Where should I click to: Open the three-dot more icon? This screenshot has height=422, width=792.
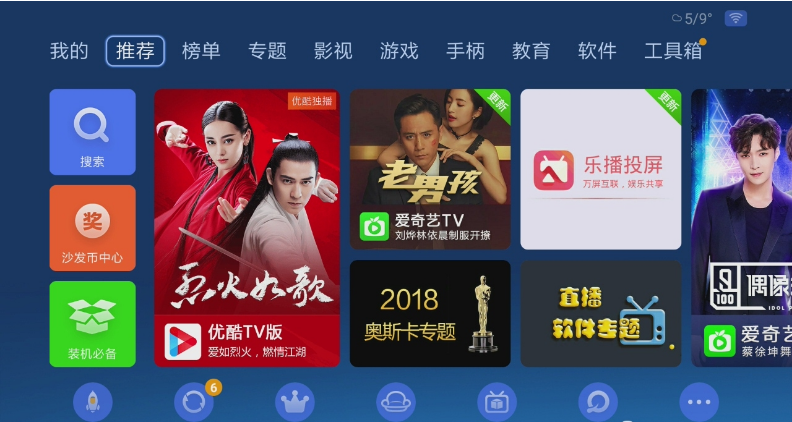click(698, 402)
